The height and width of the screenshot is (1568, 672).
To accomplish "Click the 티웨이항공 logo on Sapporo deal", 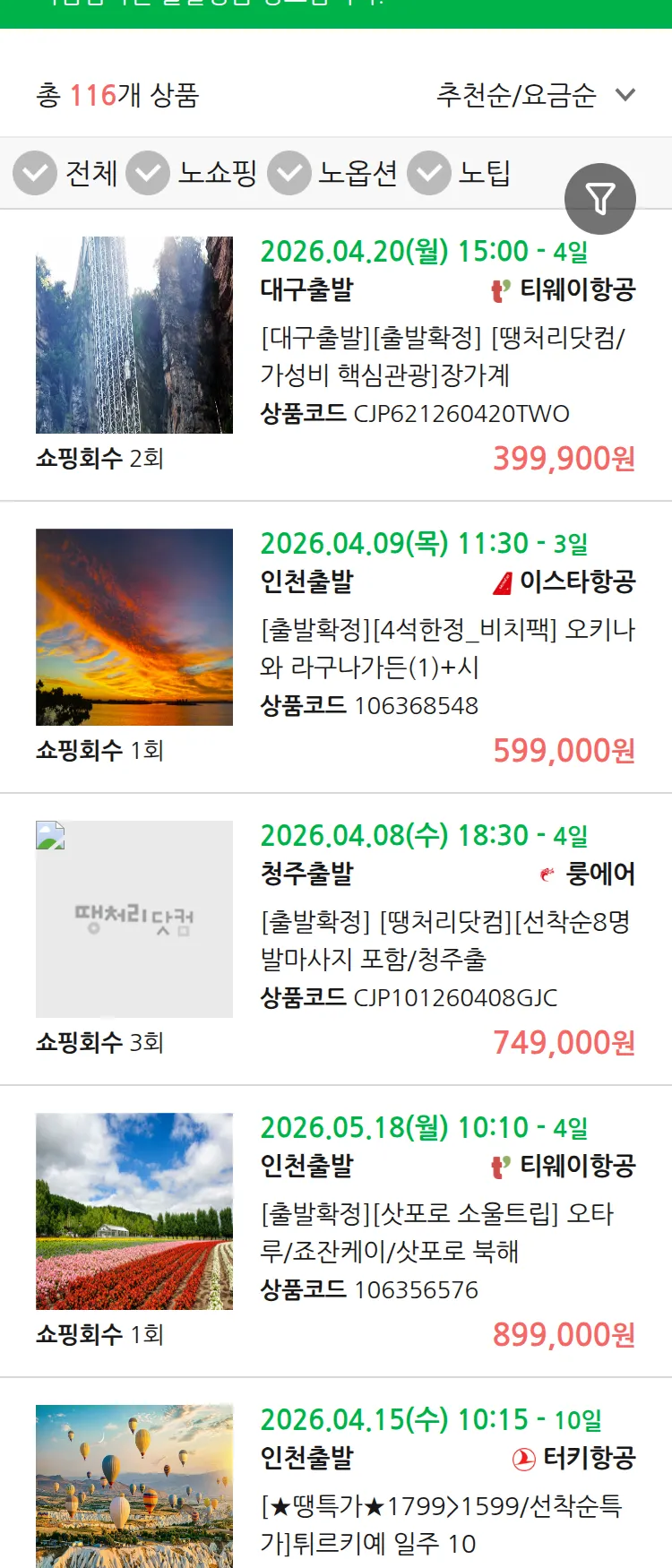I will pyautogui.click(x=499, y=1167).
